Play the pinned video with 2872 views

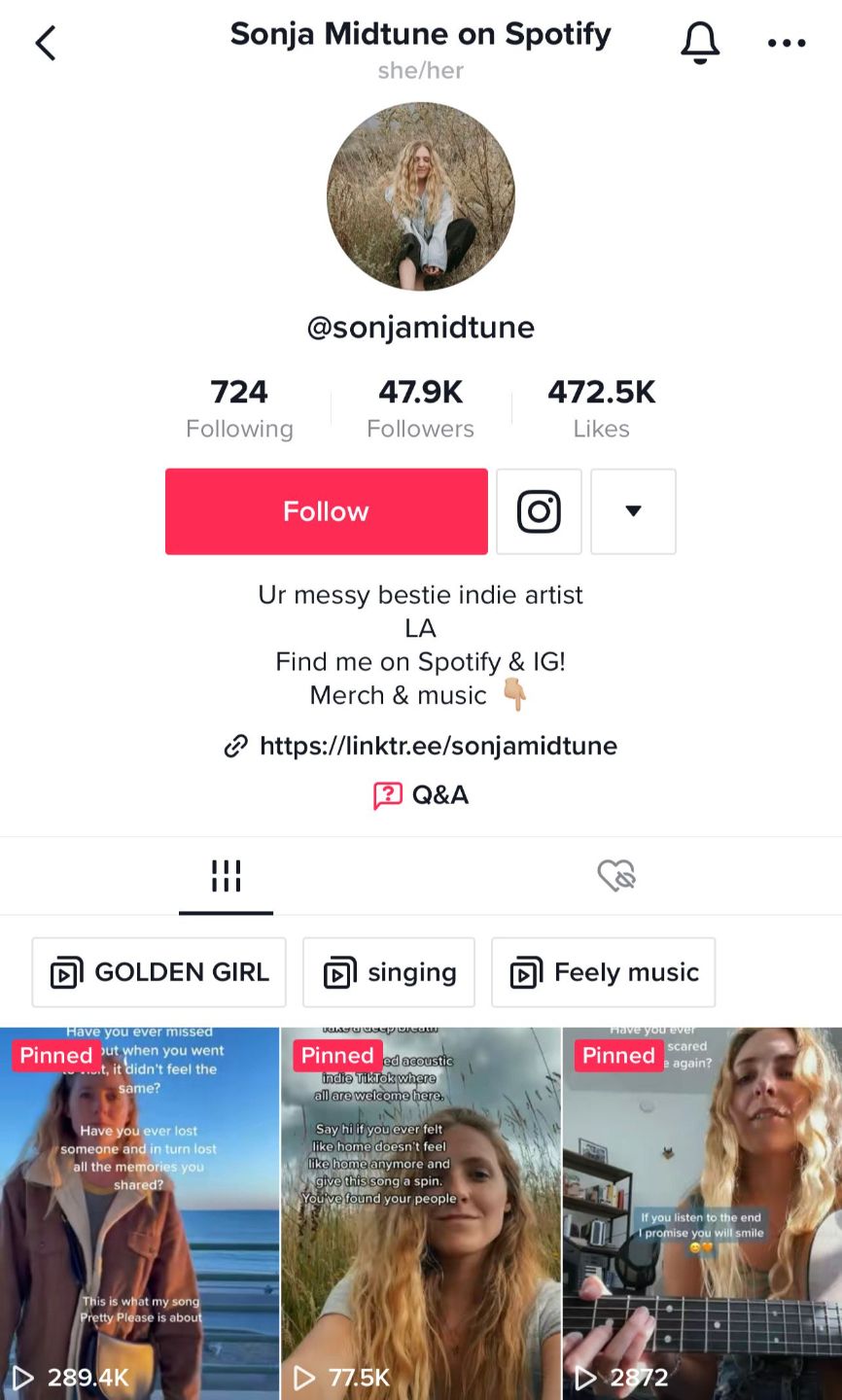702,1213
